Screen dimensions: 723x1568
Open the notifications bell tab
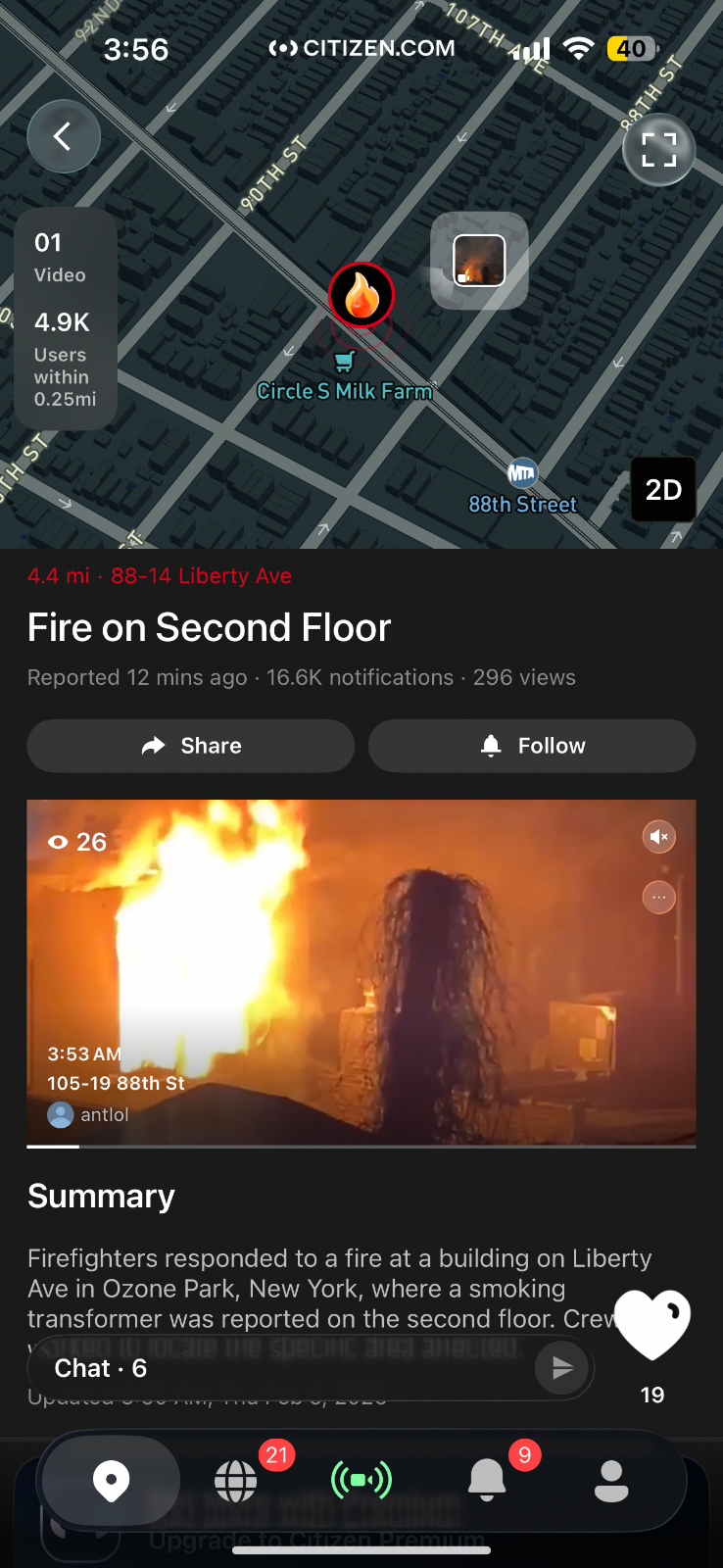(x=487, y=1481)
